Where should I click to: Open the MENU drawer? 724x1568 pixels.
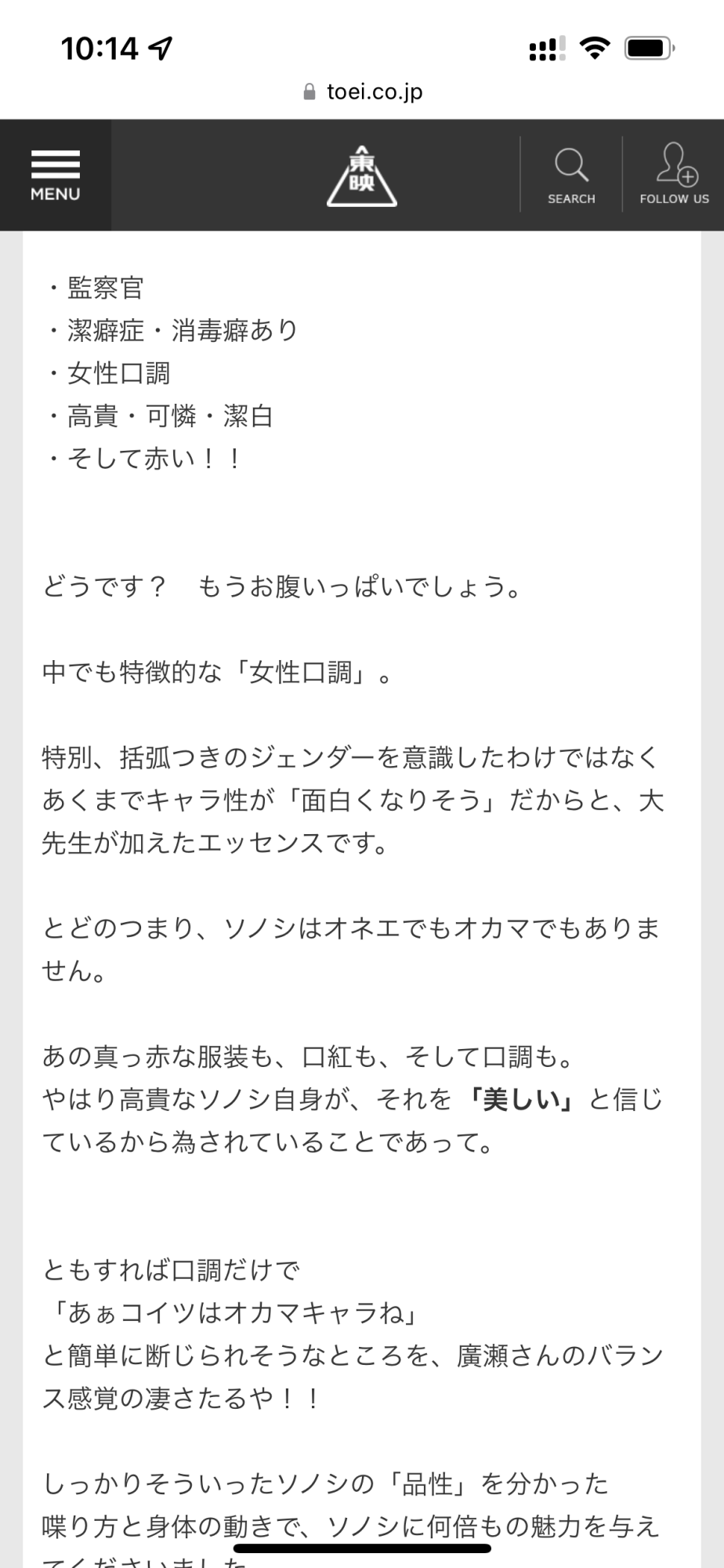[x=55, y=175]
